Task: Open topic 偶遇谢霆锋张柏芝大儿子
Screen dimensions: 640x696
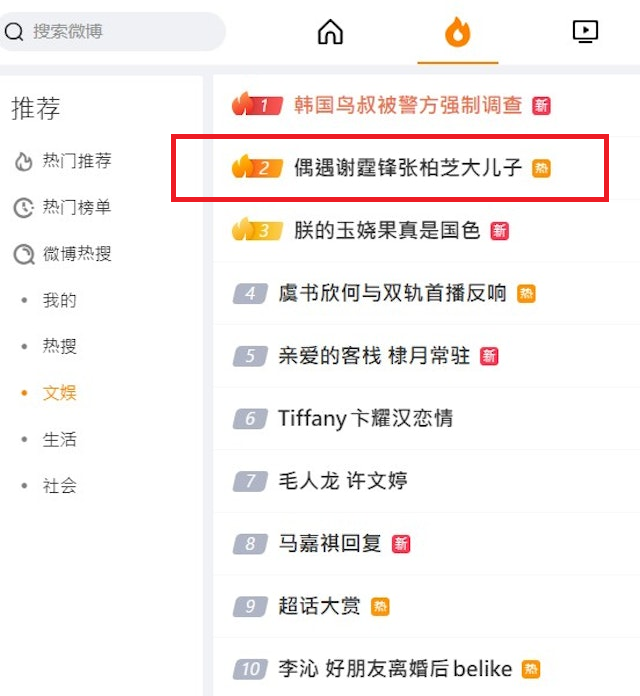Action: pyautogui.click(x=408, y=167)
